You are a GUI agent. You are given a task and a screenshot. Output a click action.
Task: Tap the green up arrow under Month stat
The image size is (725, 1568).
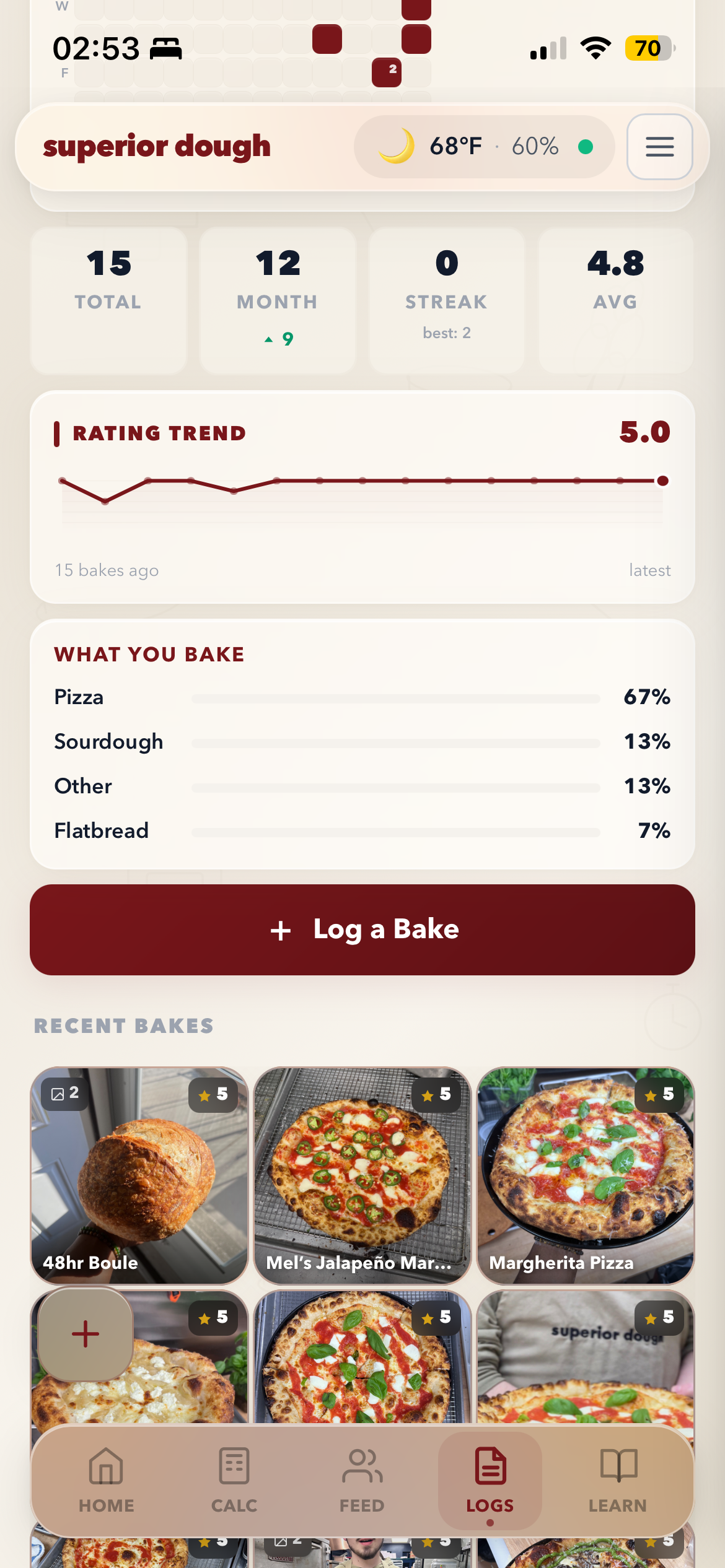268,338
